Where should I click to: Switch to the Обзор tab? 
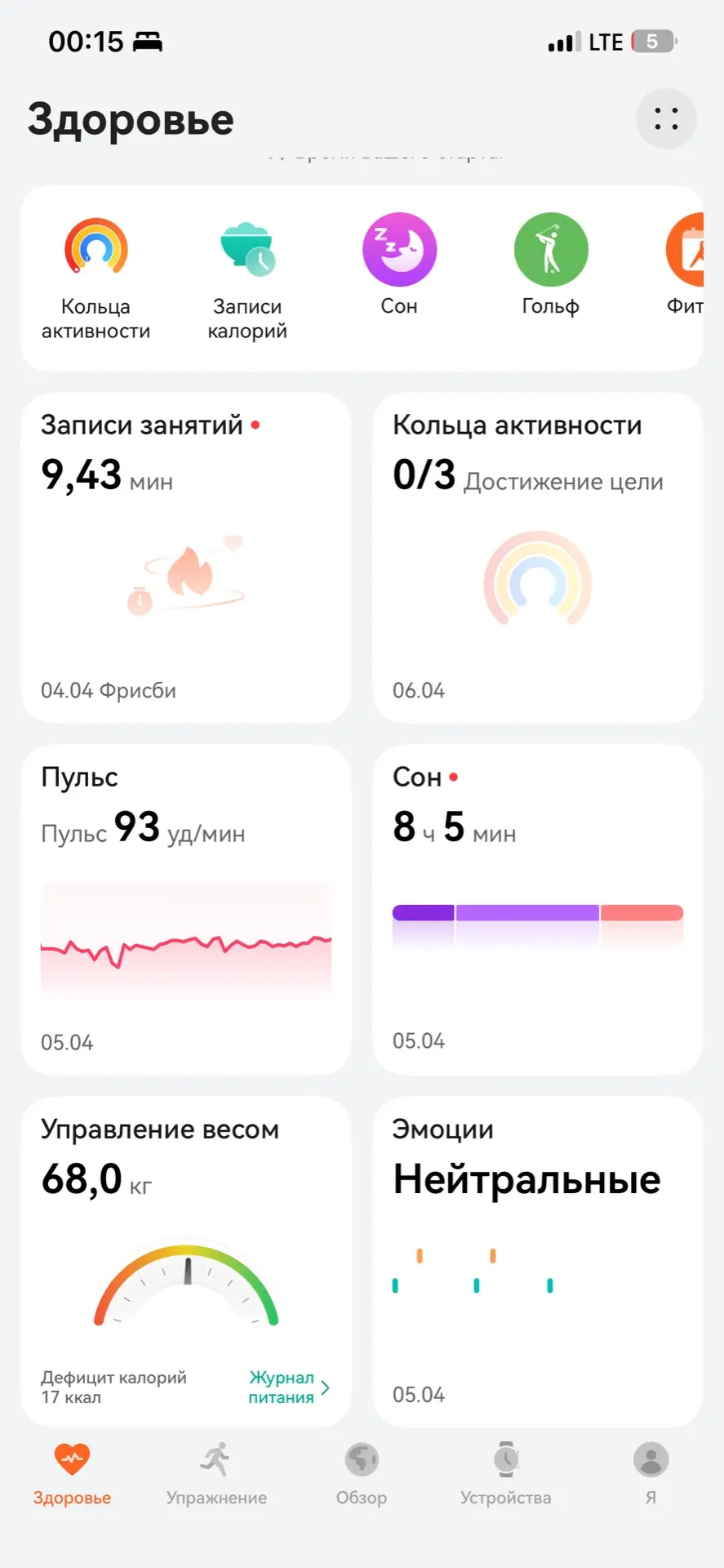coord(362,1475)
